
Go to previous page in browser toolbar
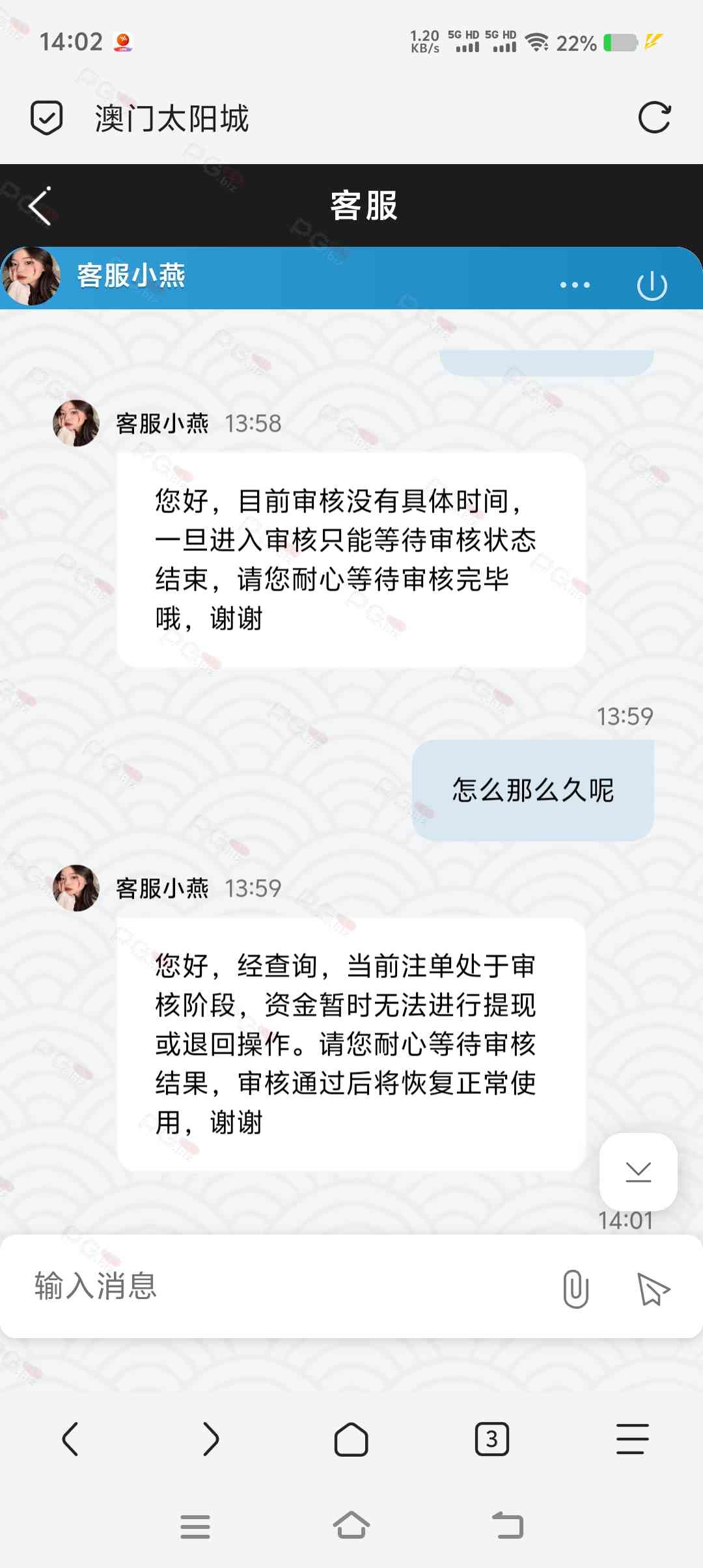(70, 1438)
